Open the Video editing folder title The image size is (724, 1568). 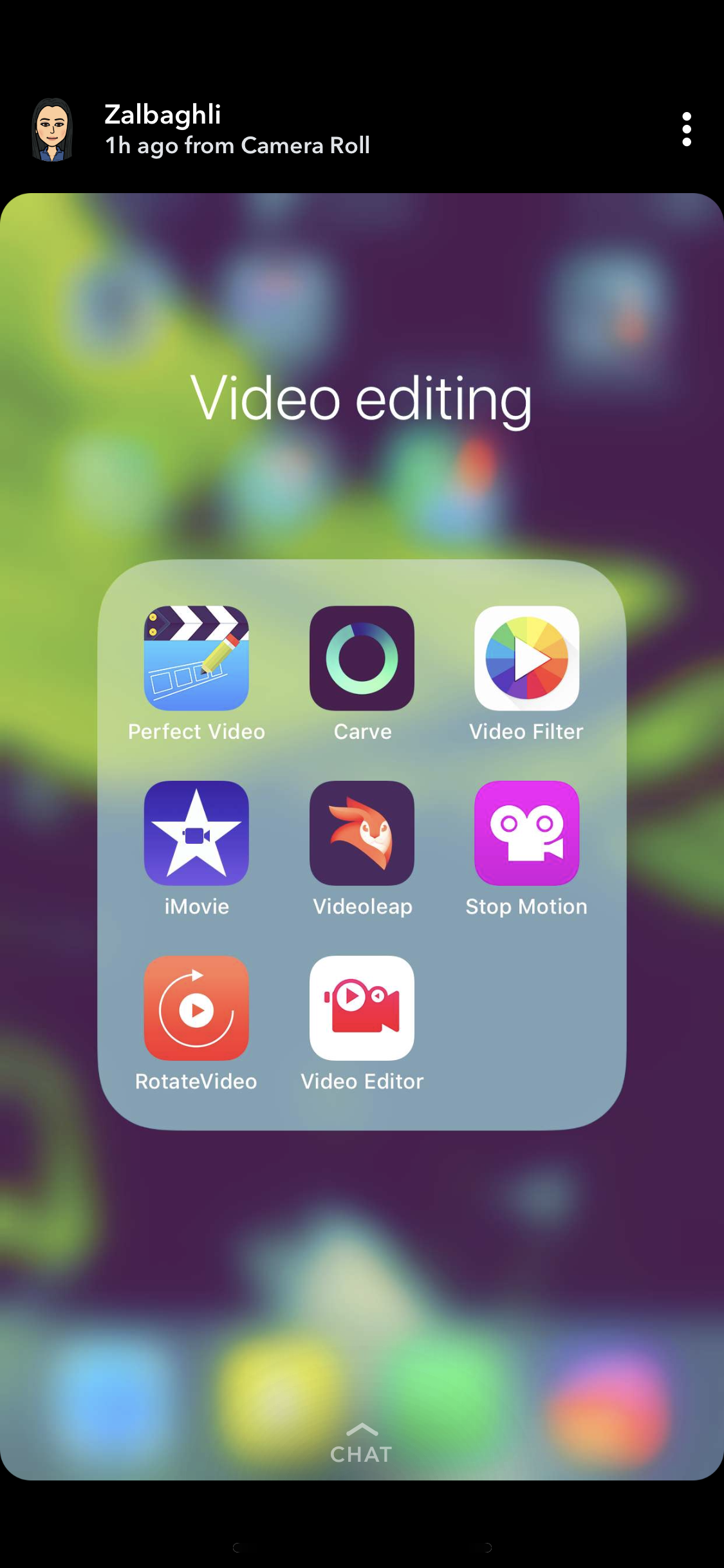(362, 399)
